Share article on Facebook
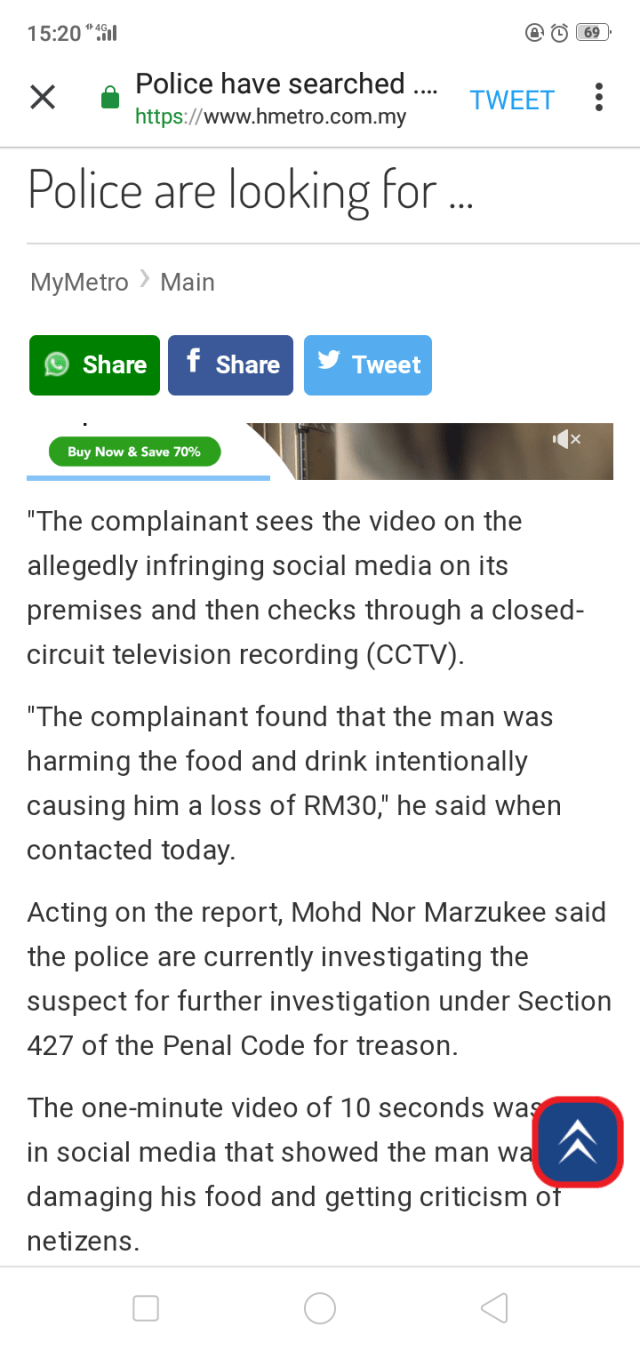The image size is (640, 1351). coord(230,365)
